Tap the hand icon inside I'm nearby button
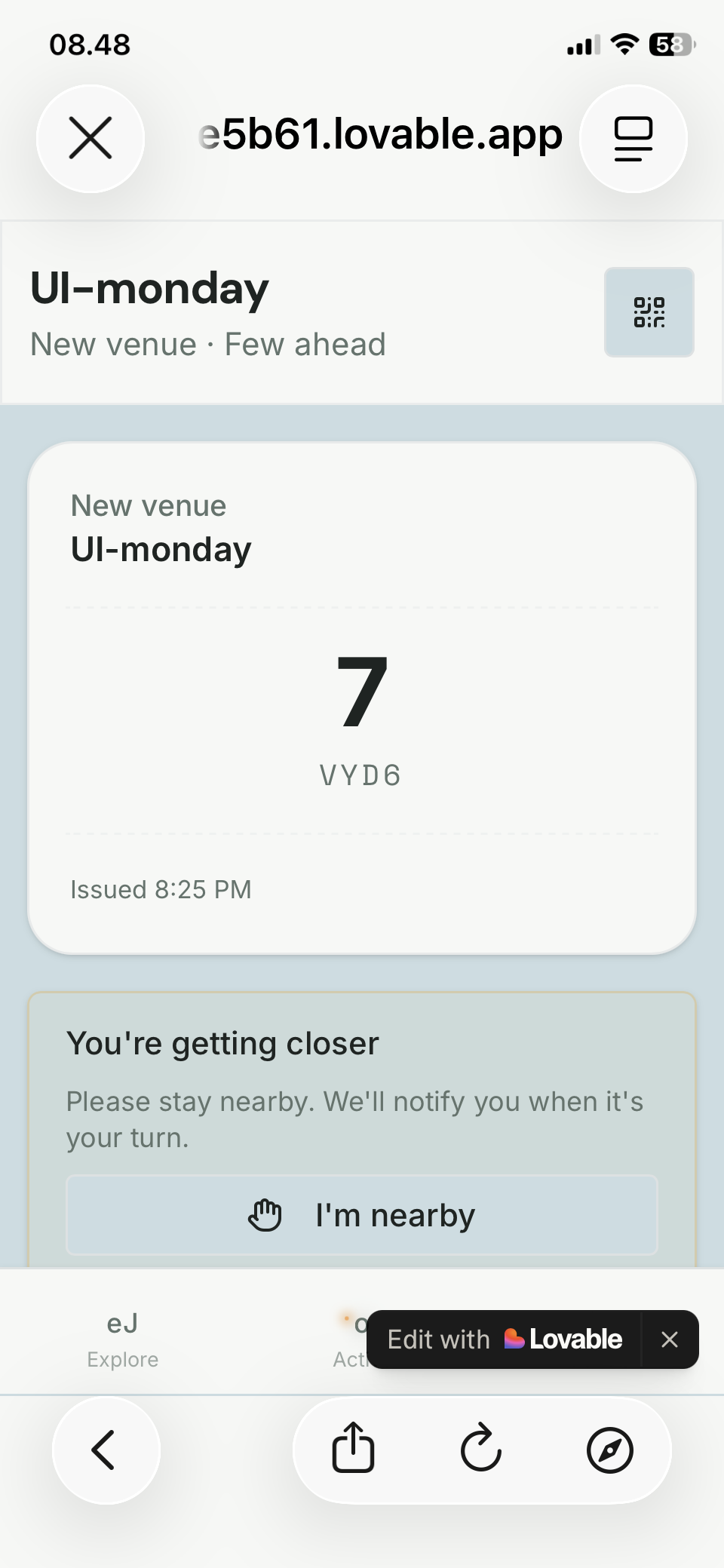 265,1214
